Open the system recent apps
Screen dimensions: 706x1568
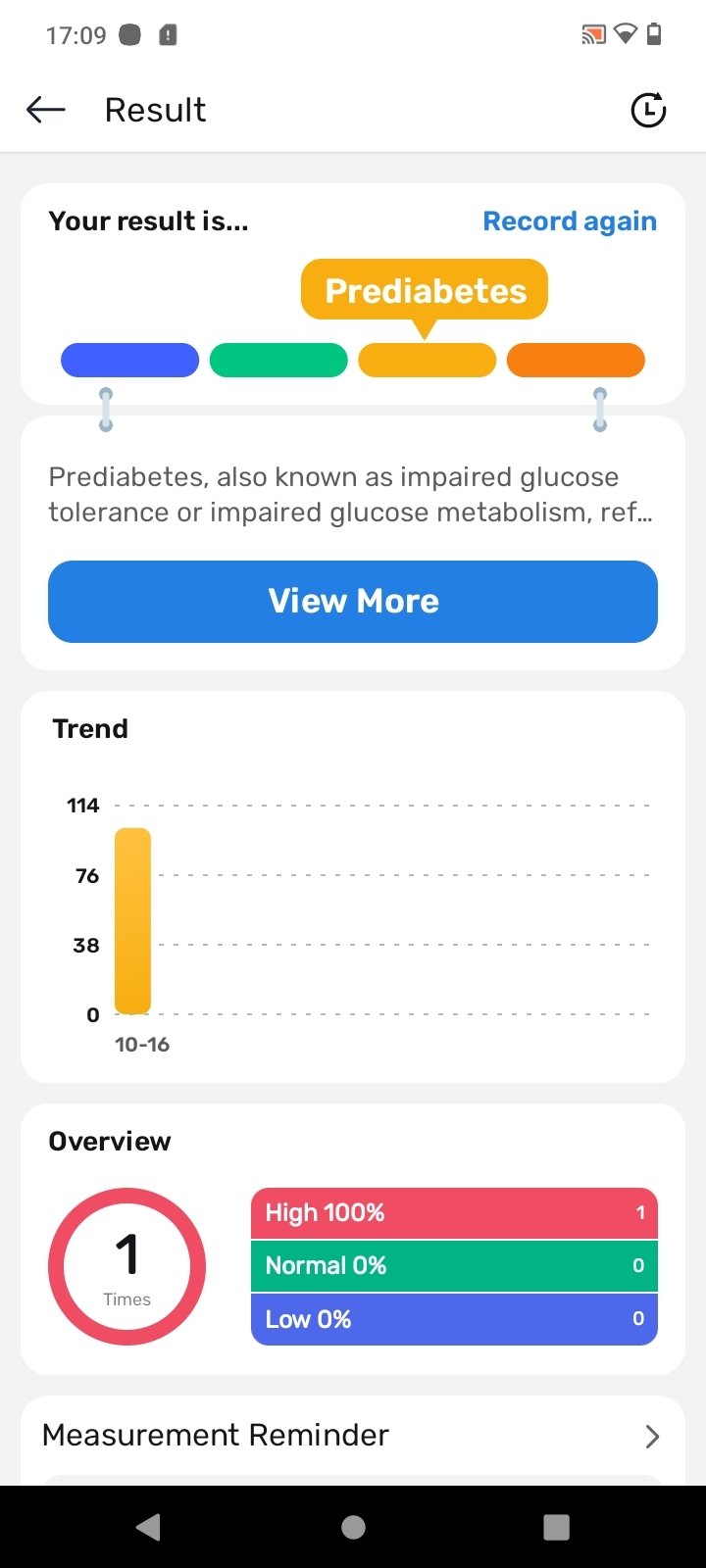(556, 1527)
